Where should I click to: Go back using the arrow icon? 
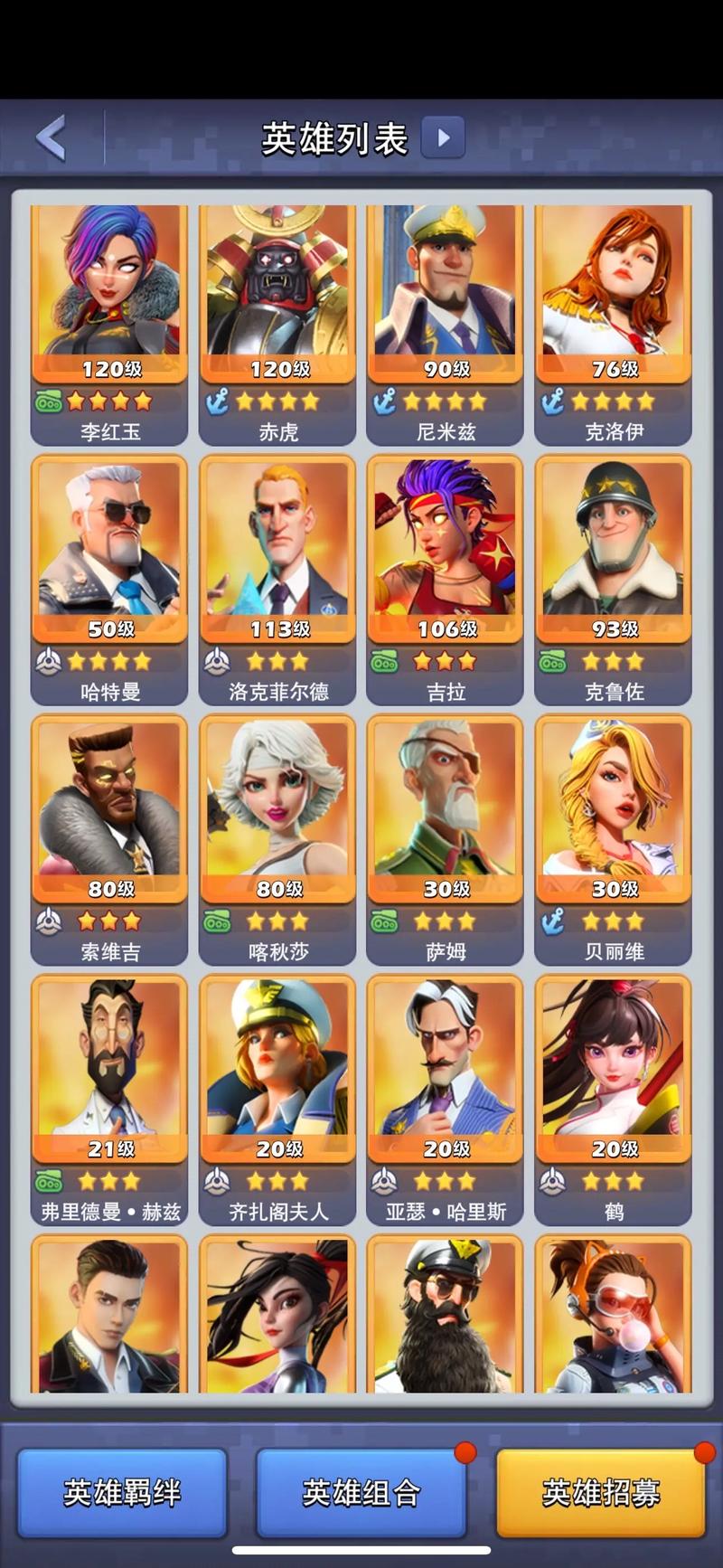[51, 137]
